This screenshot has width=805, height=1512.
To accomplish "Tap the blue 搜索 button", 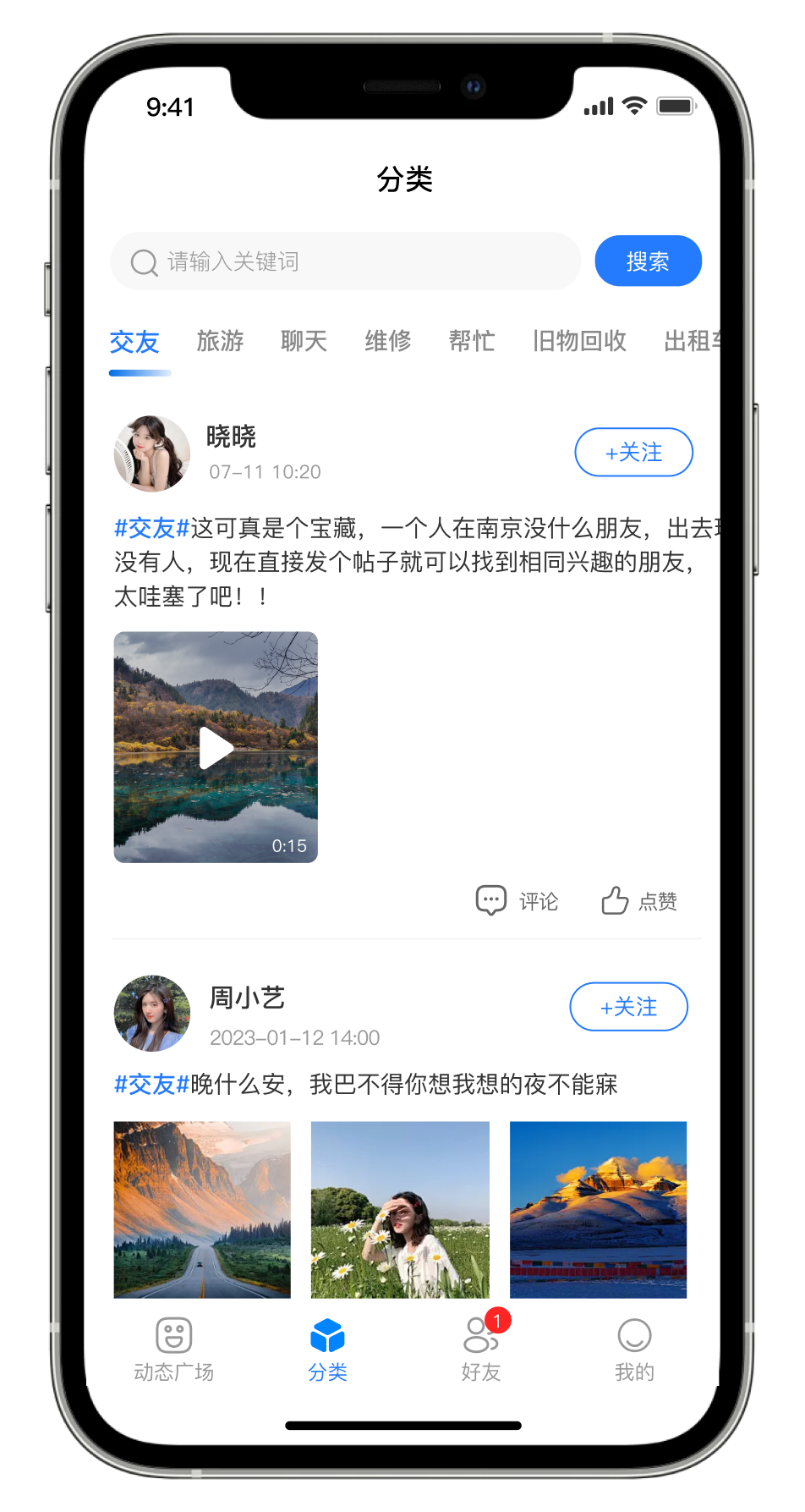I will pyautogui.click(x=648, y=261).
